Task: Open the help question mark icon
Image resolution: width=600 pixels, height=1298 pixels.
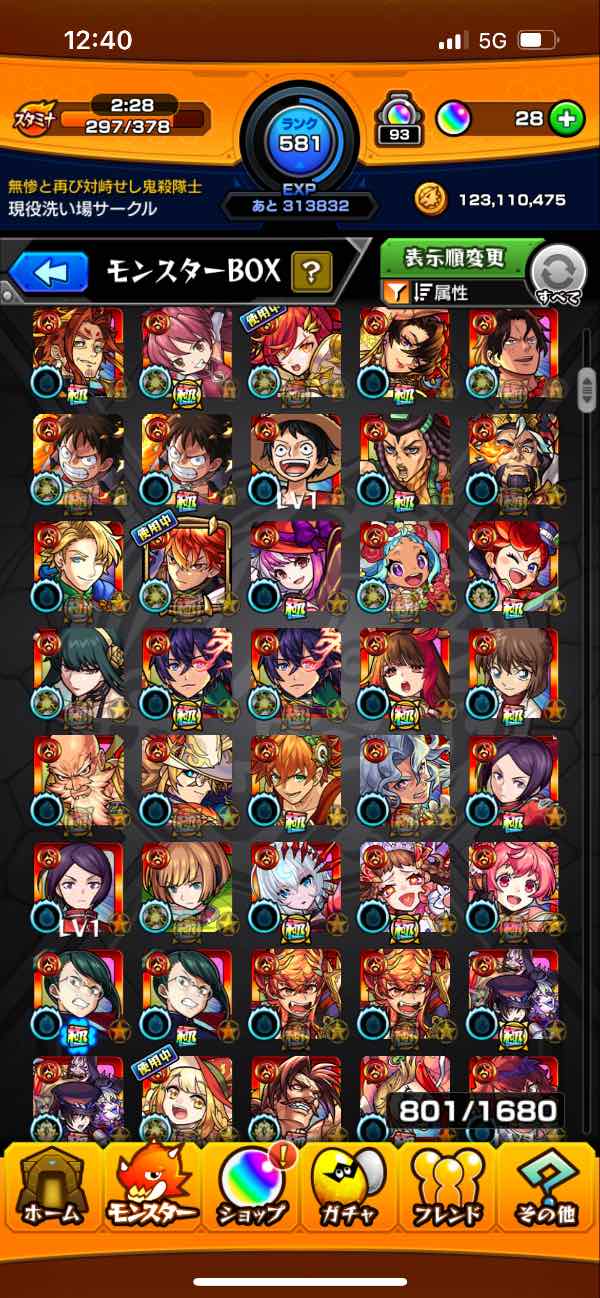Action: click(x=311, y=270)
